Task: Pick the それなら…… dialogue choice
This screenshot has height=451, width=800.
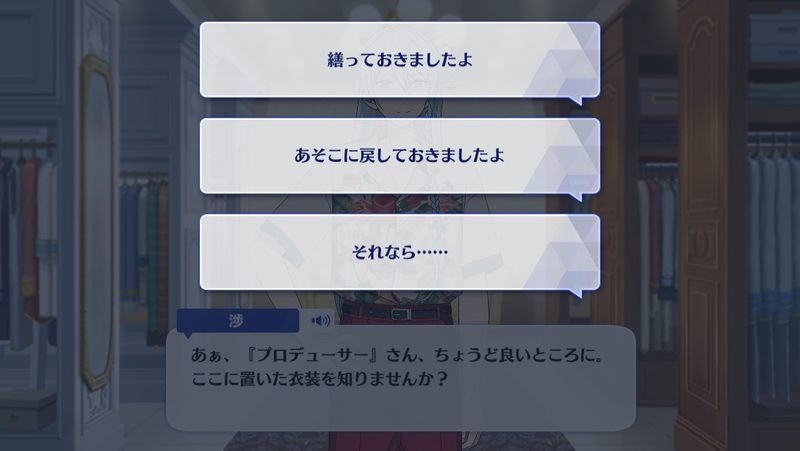Action: point(400,252)
